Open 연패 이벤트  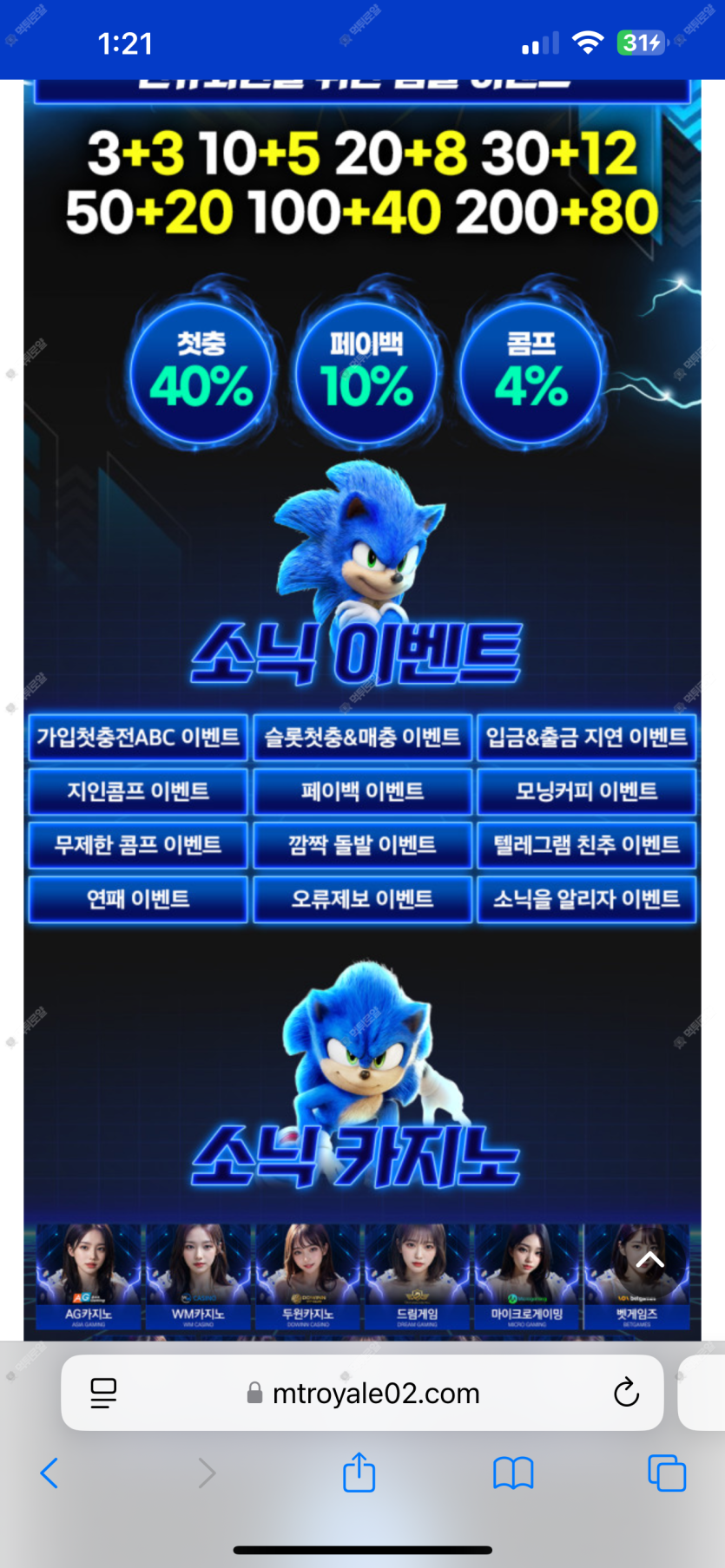pyautogui.click(x=138, y=899)
